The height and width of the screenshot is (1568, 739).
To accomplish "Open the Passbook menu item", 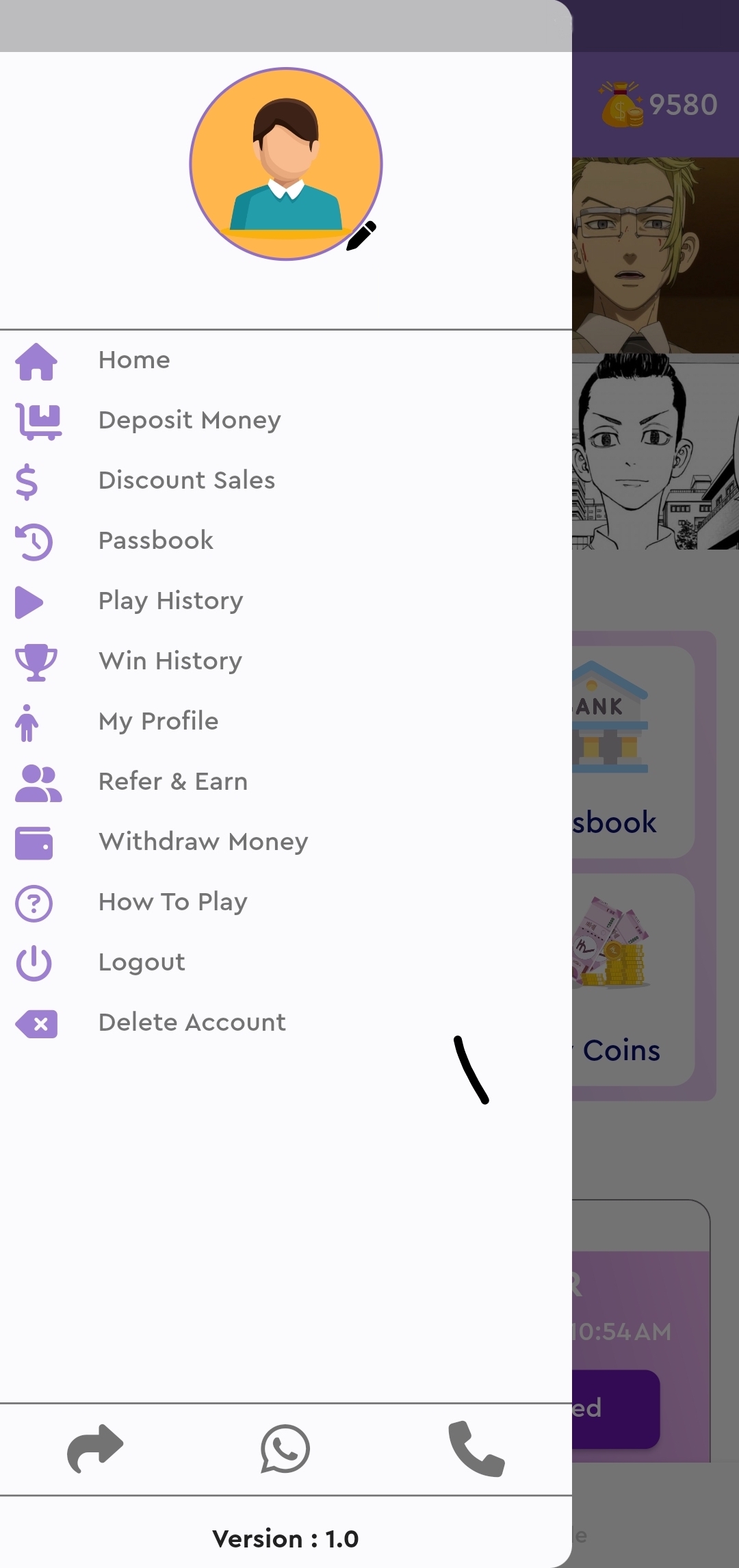I will (x=156, y=541).
